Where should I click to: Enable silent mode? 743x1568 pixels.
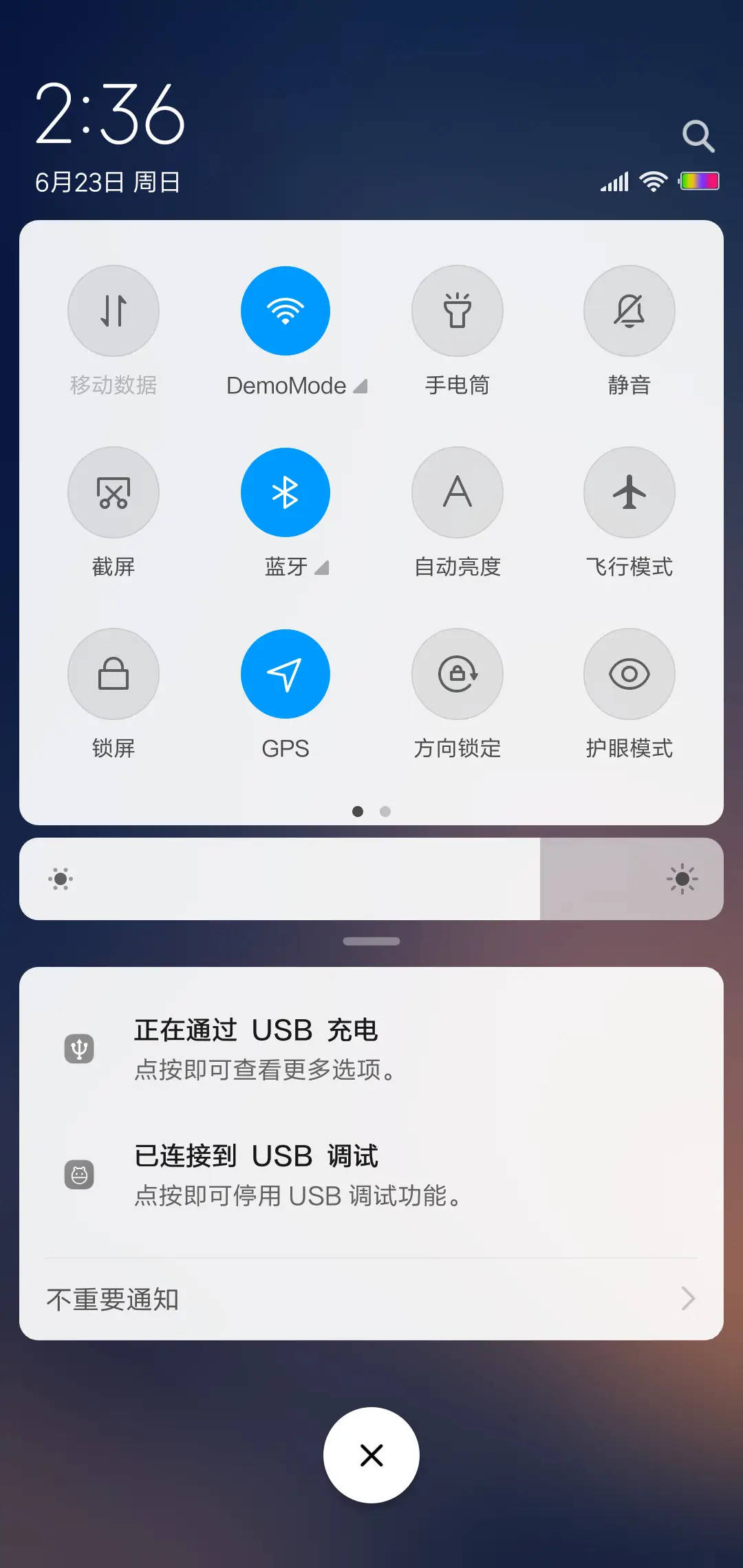tap(629, 311)
